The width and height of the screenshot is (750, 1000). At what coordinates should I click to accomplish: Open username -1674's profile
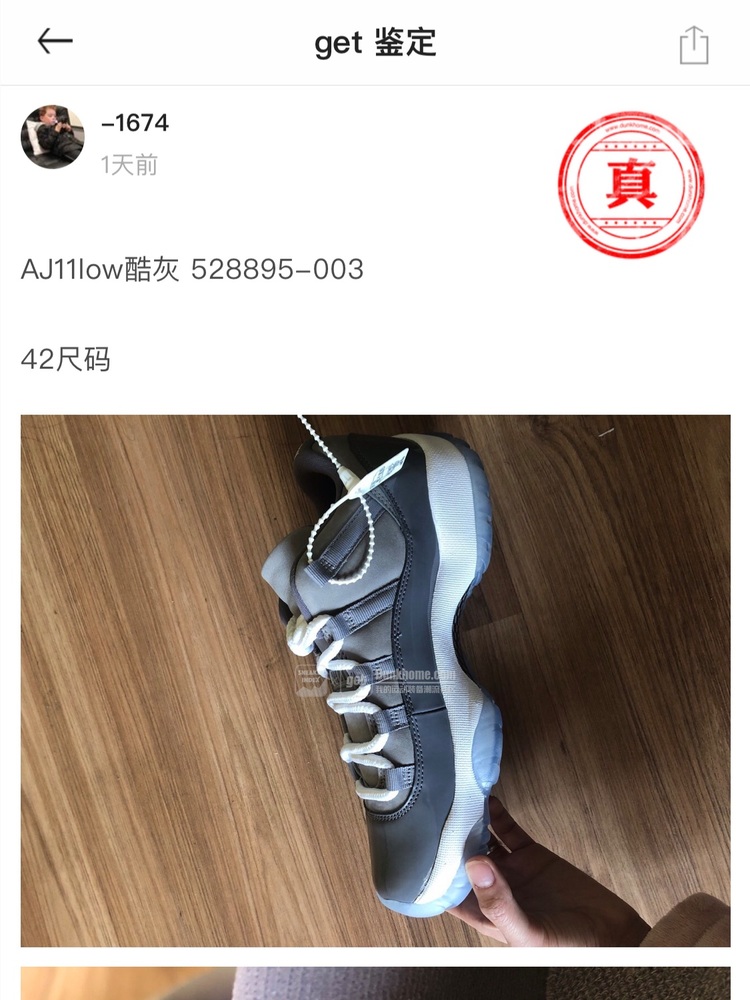tap(135, 124)
